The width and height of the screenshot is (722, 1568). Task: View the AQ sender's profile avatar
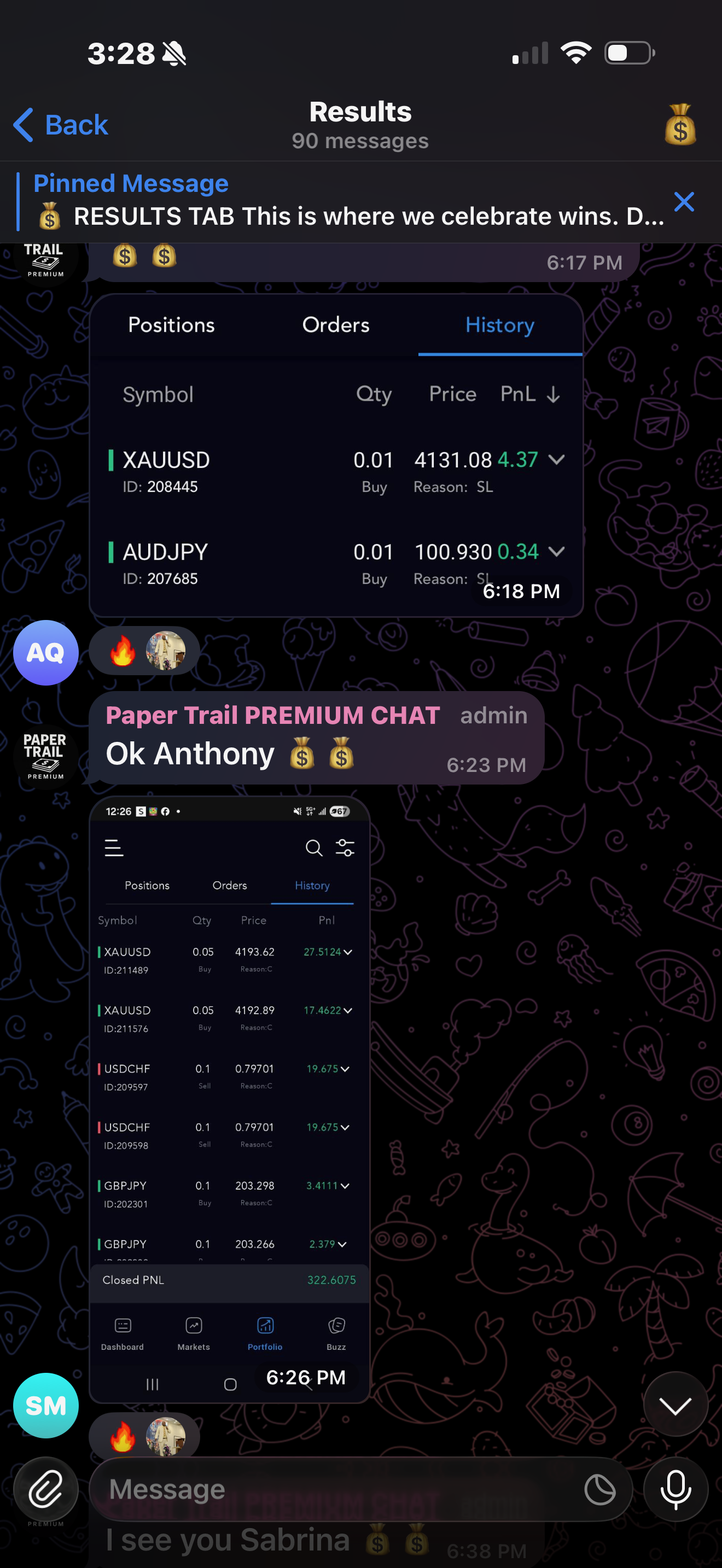[45, 653]
